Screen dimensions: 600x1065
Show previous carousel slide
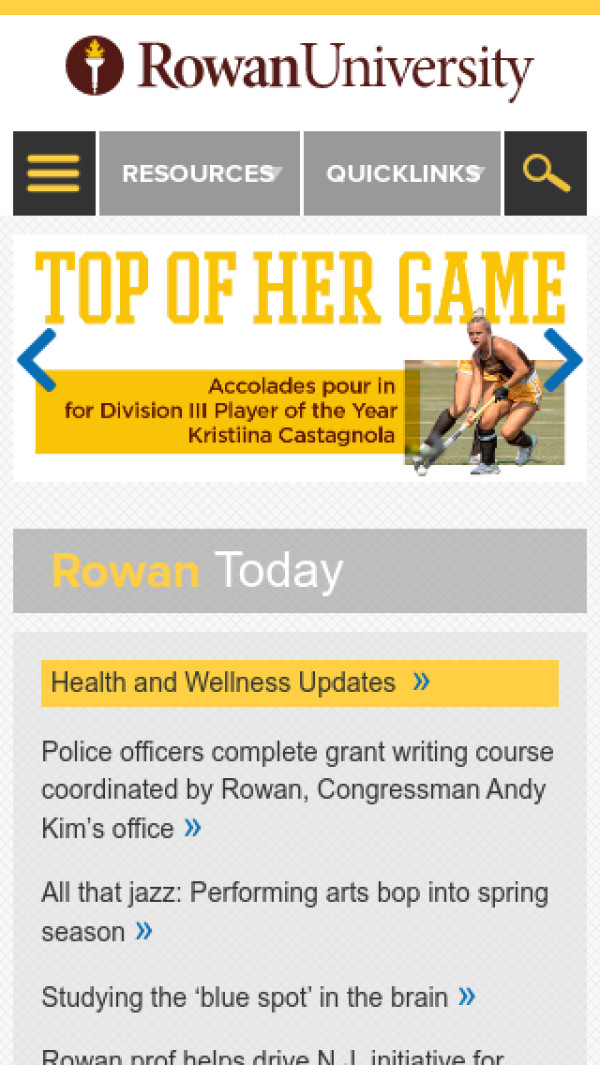[x=37, y=360]
